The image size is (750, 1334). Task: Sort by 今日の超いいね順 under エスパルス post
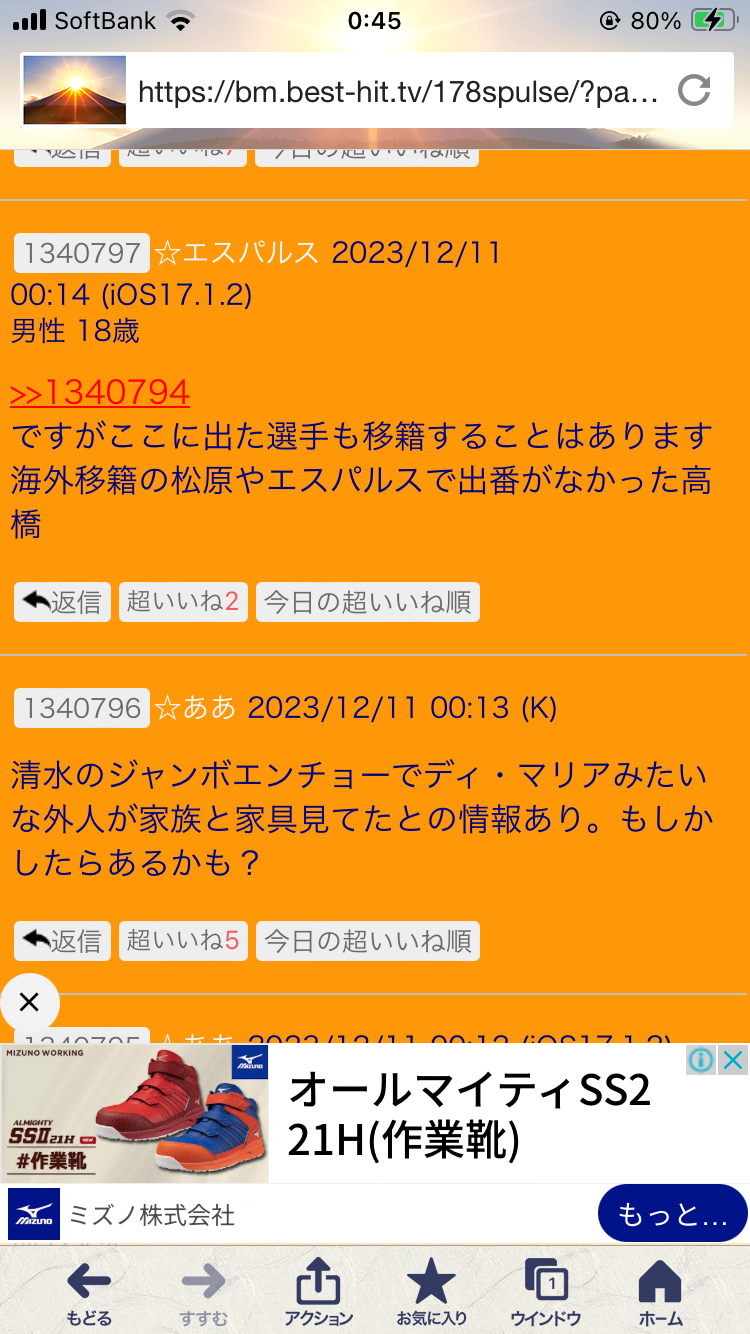pos(368,602)
